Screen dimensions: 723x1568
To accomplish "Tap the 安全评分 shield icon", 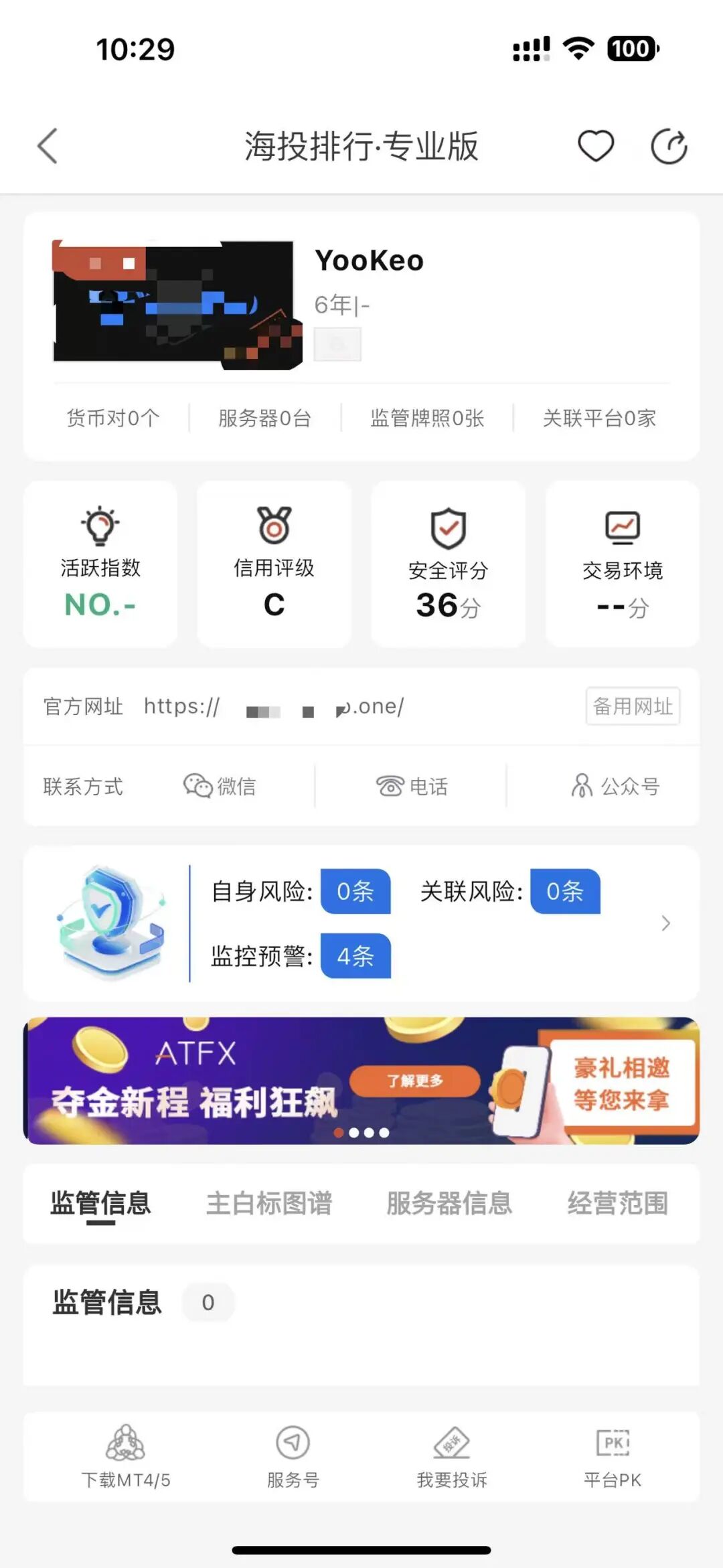I will click(x=447, y=529).
